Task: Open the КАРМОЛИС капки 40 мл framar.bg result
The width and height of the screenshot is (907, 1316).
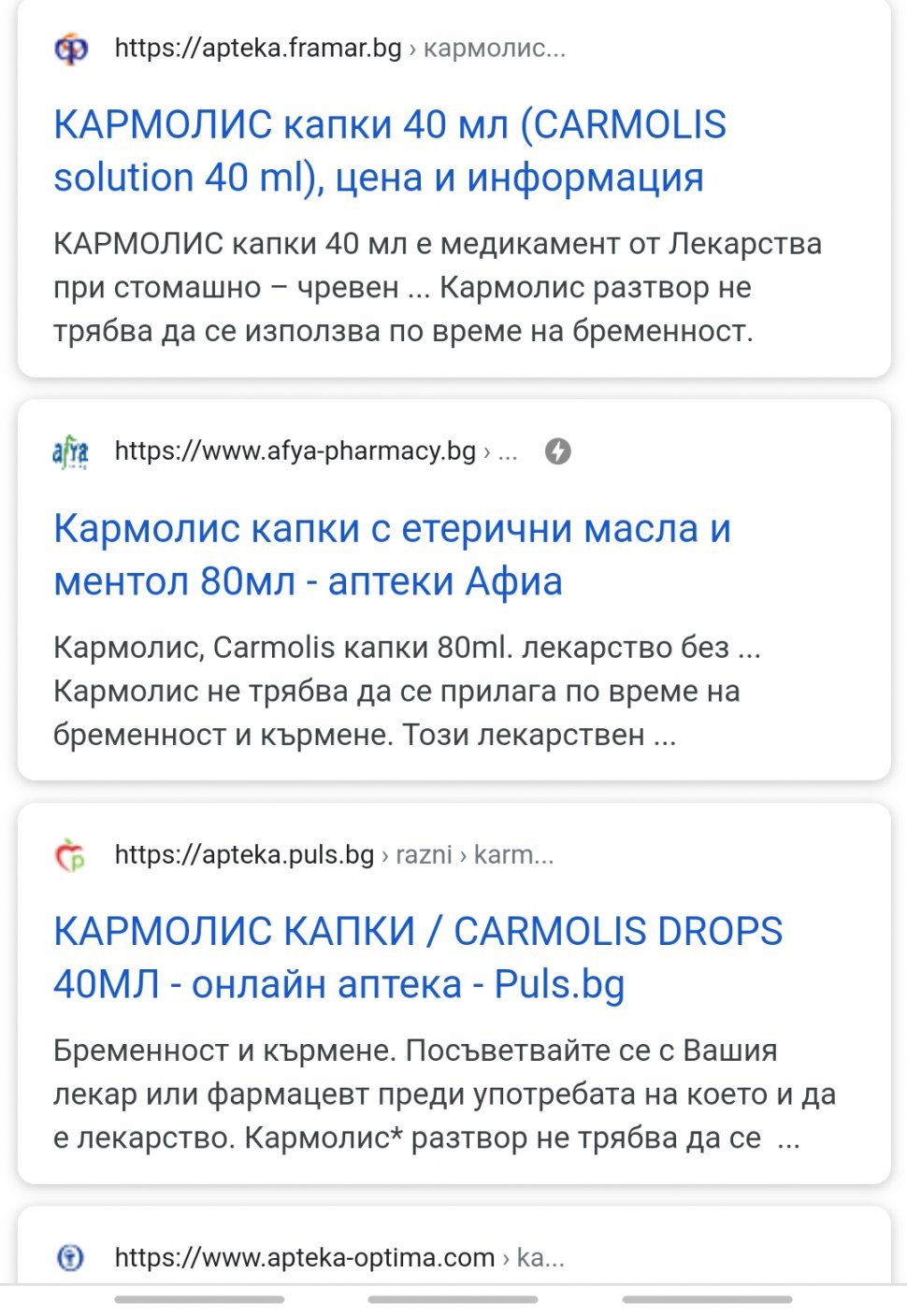Action: click(389, 150)
